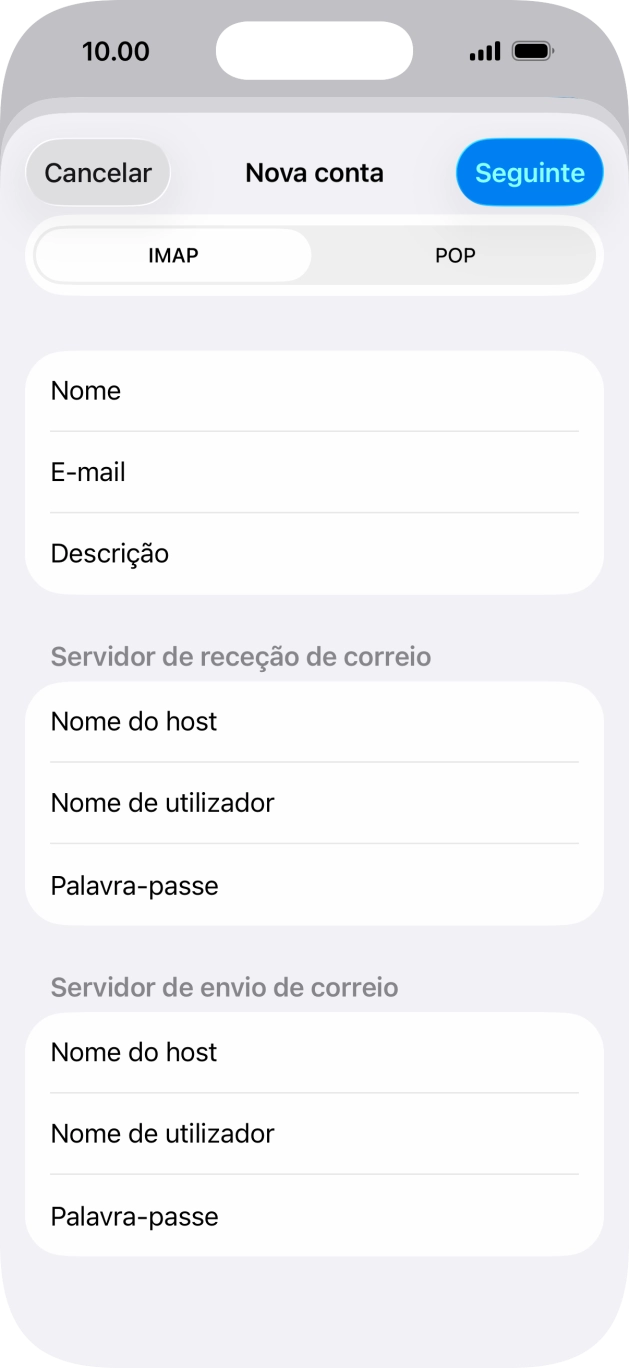The width and height of the screenshot is (629, 1368).
Task: Focus the Nome field
Action: pyautogui.click(x=314, y=391)
